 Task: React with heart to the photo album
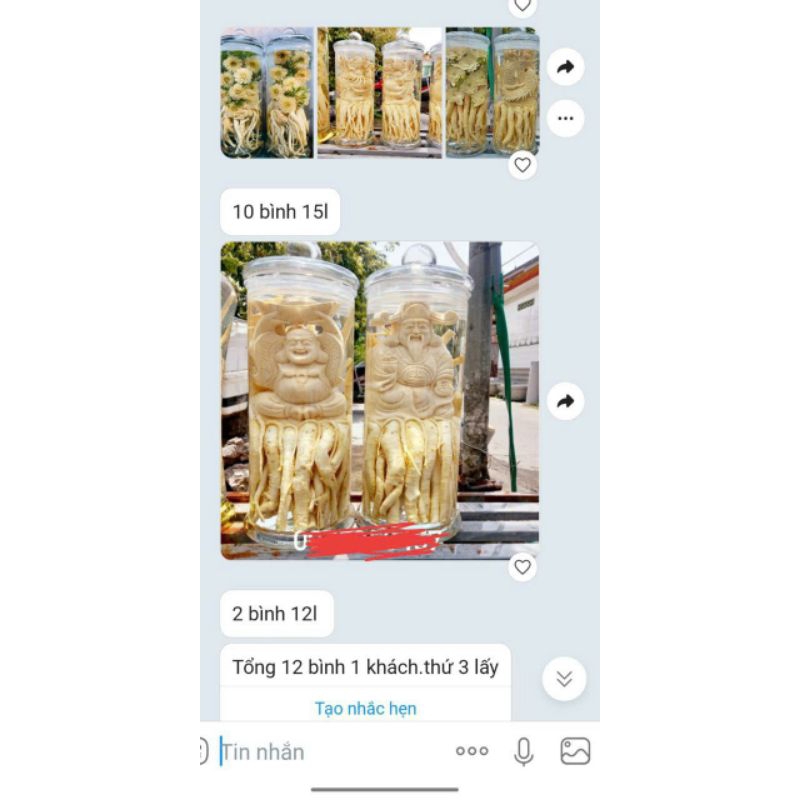[522, 164]
